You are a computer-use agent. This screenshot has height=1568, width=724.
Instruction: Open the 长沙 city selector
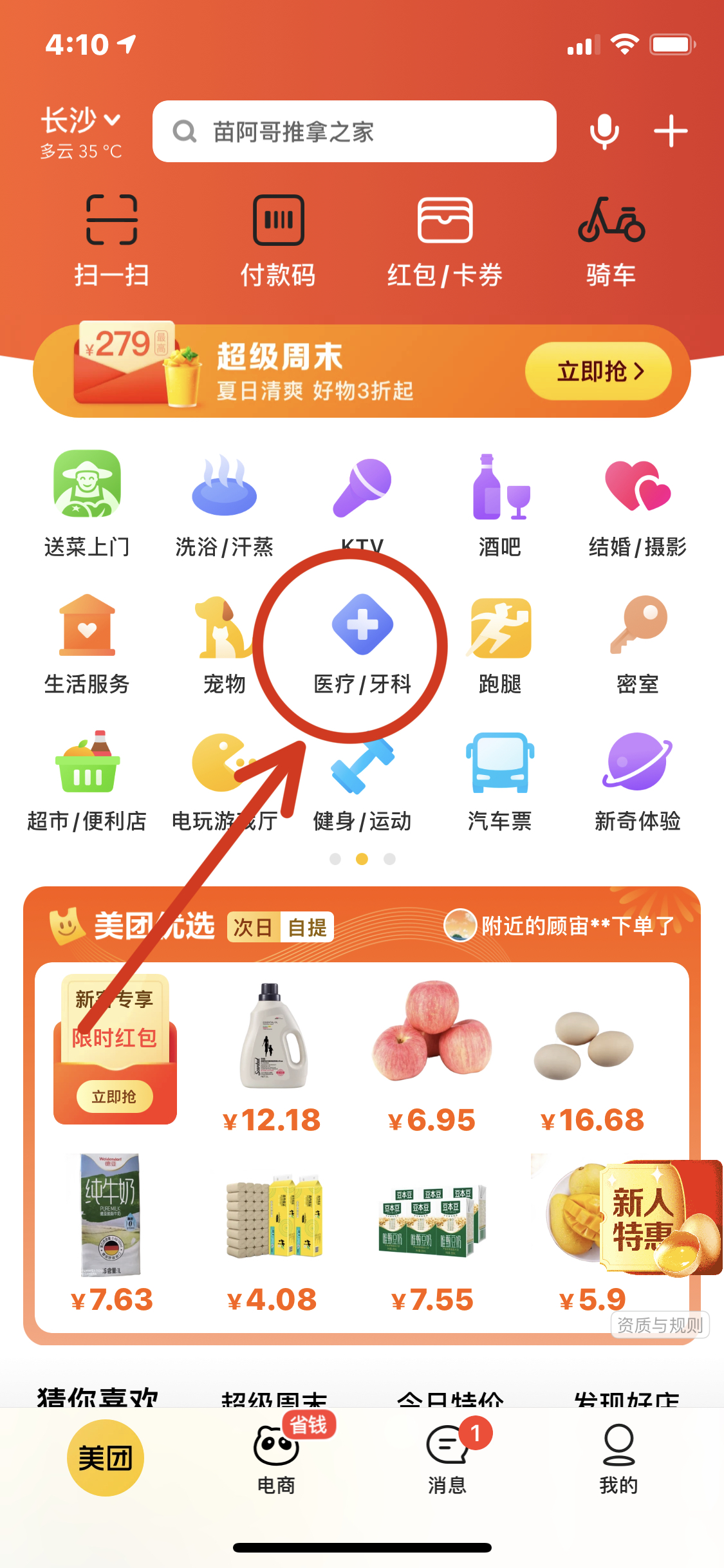pos(79,119)
